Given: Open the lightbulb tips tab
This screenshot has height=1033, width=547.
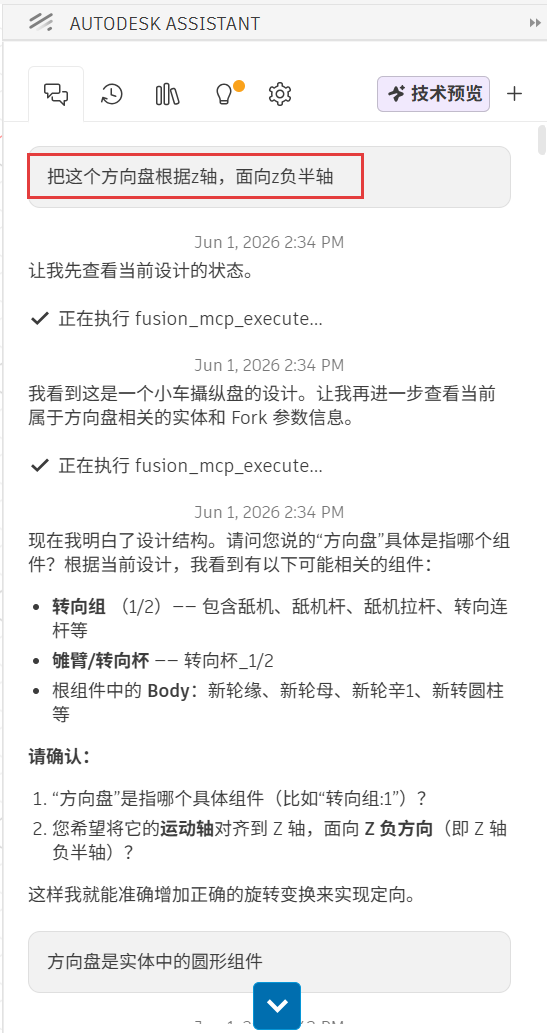Looking at the screenshot, I should (x=224, y=94).
